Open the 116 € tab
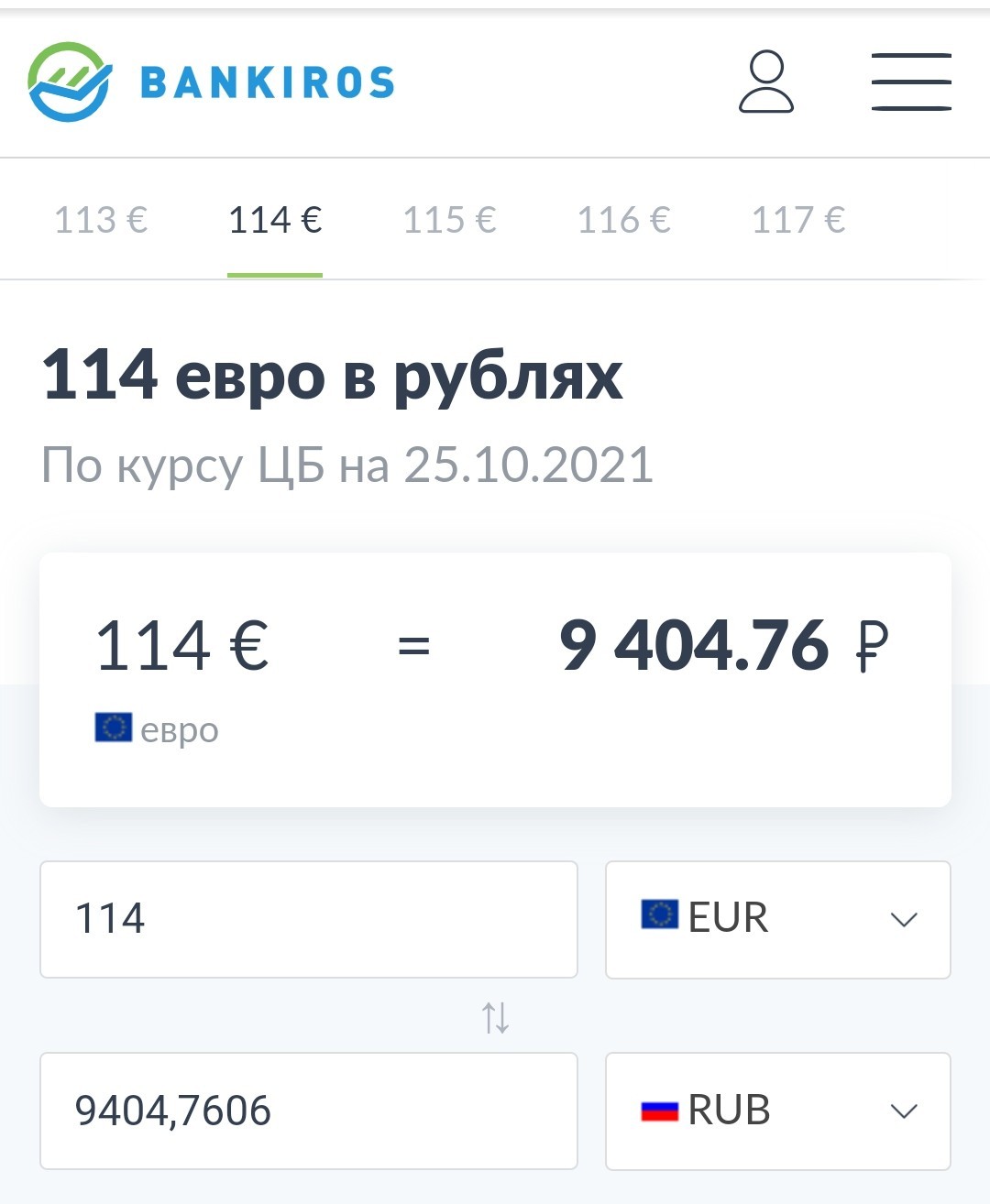 [623, 220]
